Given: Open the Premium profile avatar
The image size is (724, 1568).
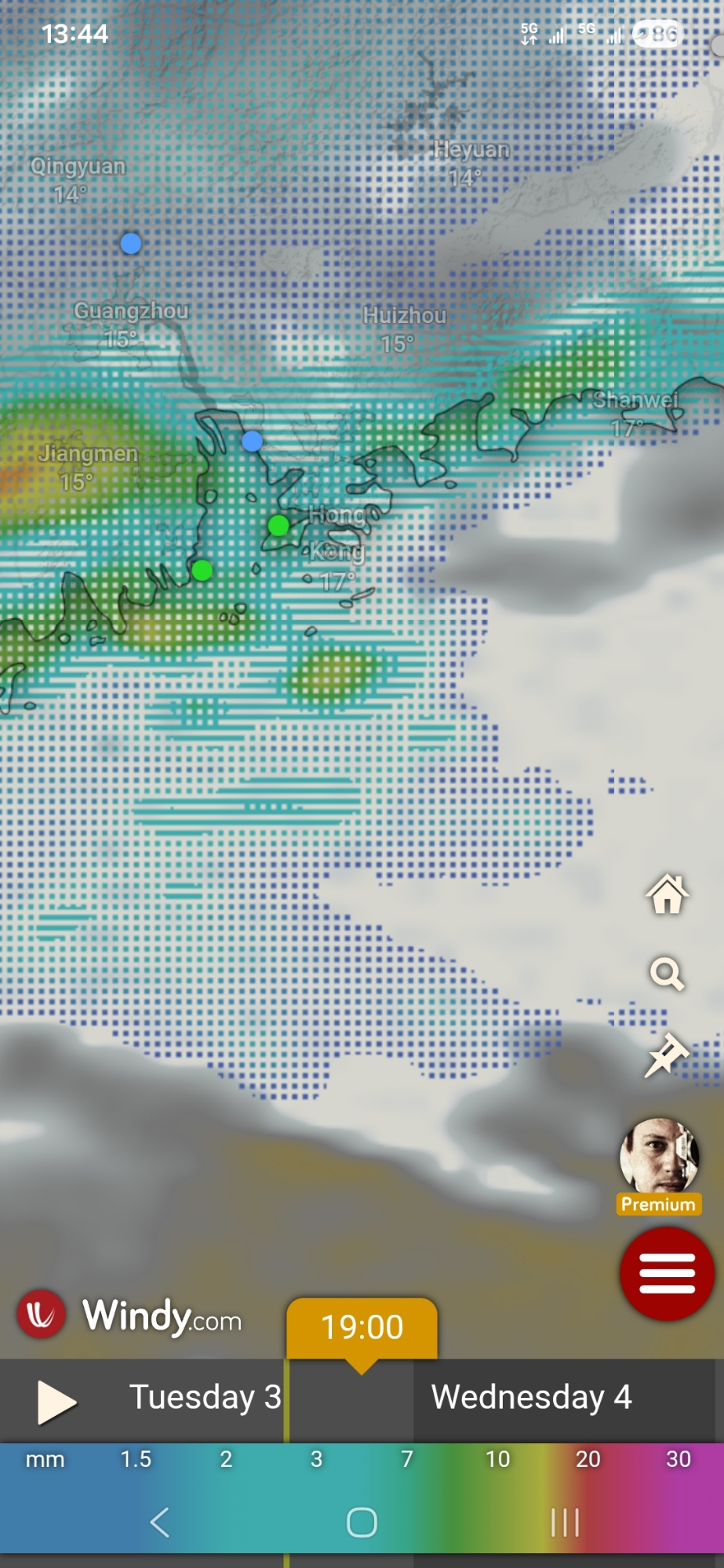Looking at the screenshot, I should click(659, 1157).
